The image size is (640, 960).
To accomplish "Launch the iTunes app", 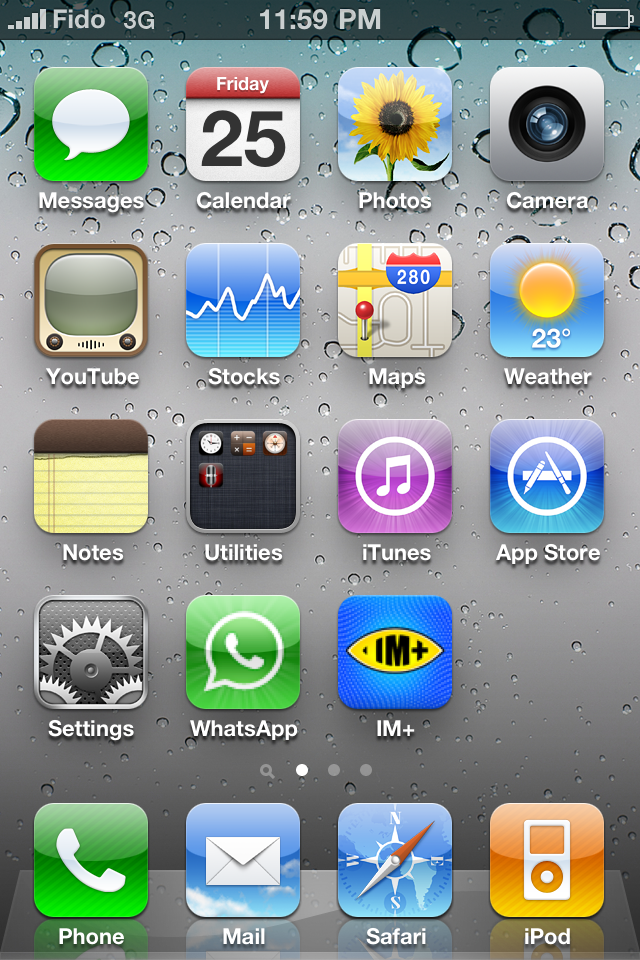I will (x=395, y=476).
